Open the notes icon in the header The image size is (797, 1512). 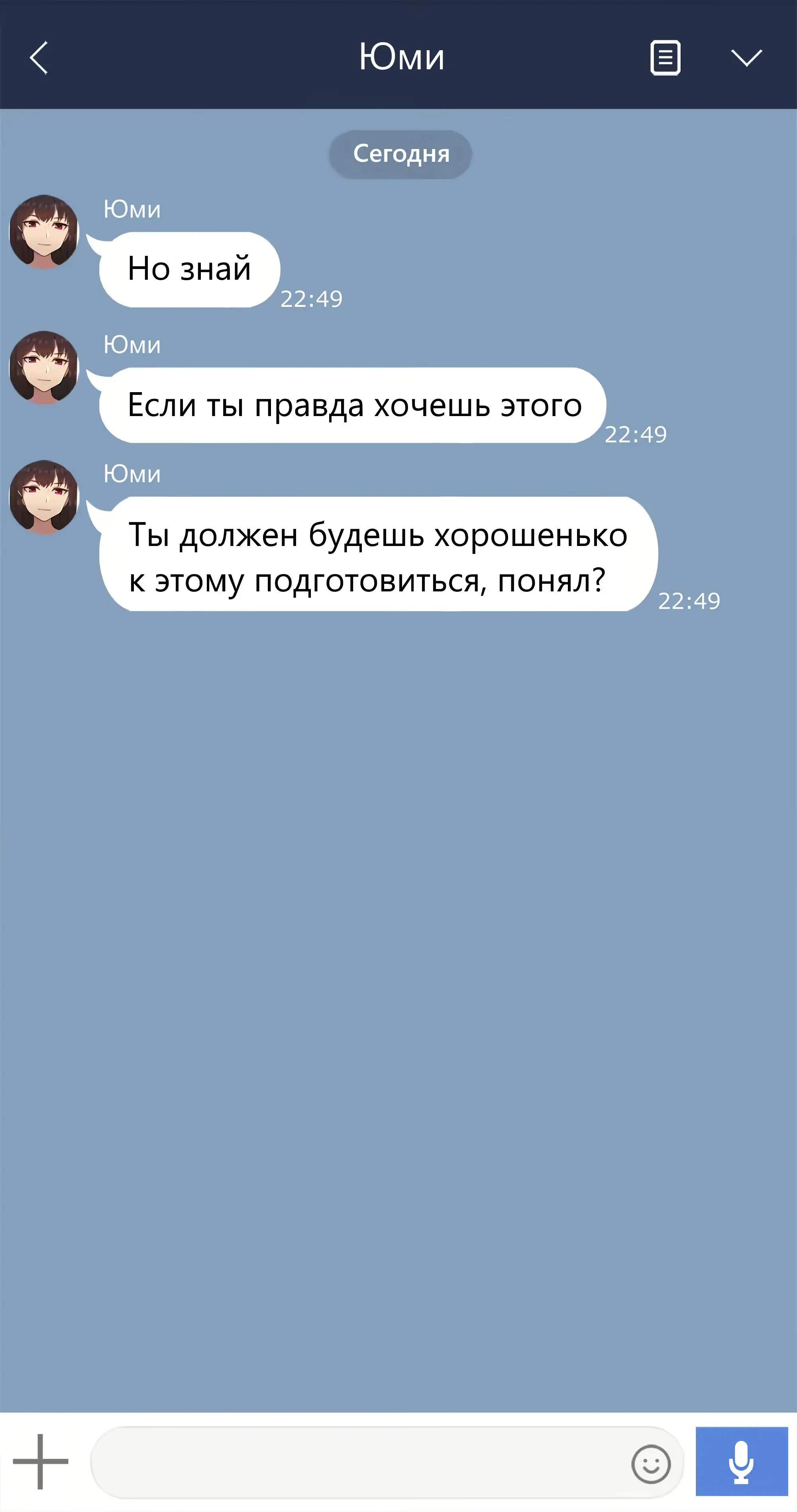(665, 57)
